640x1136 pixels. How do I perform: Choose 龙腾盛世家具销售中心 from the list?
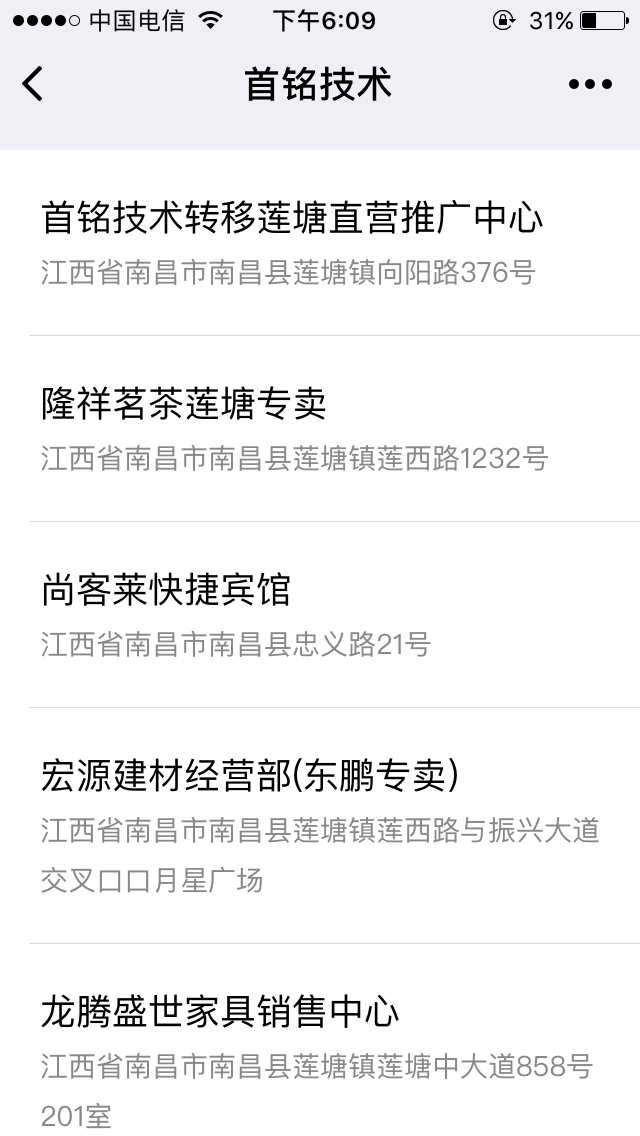tap(320, 1040)
